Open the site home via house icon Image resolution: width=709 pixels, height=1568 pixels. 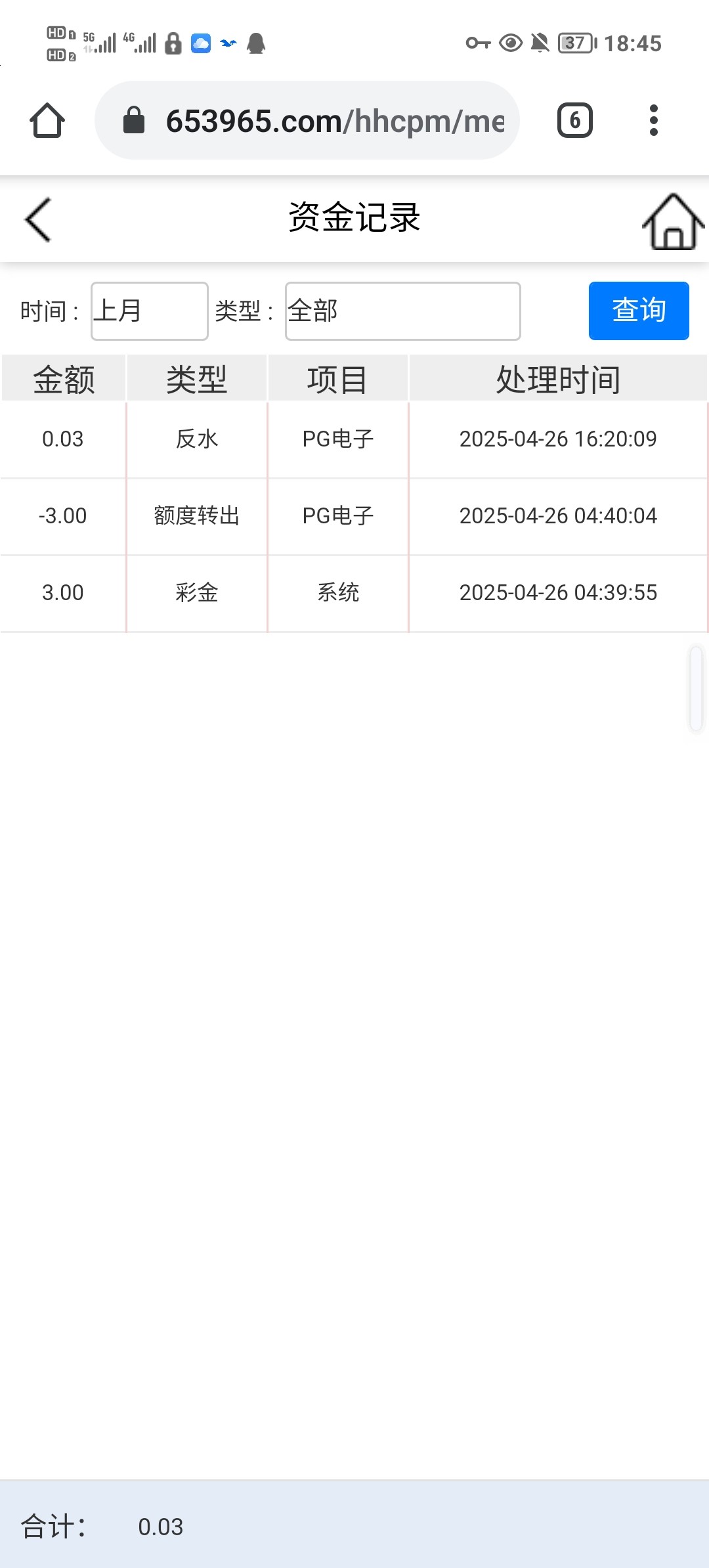pyautogui.click(x=673, y=222)
